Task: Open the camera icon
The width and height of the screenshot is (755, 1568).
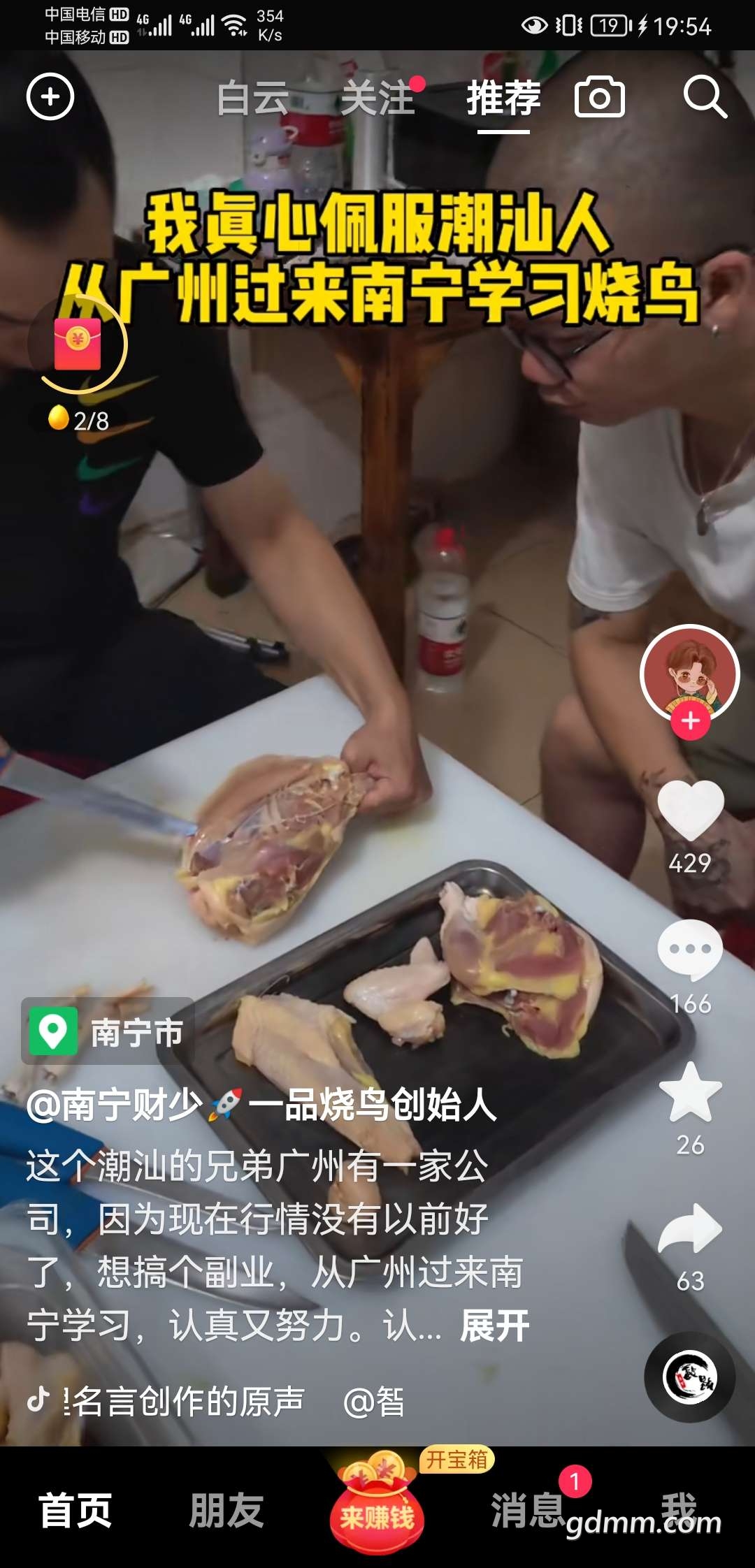Action: tap(599, 97)
